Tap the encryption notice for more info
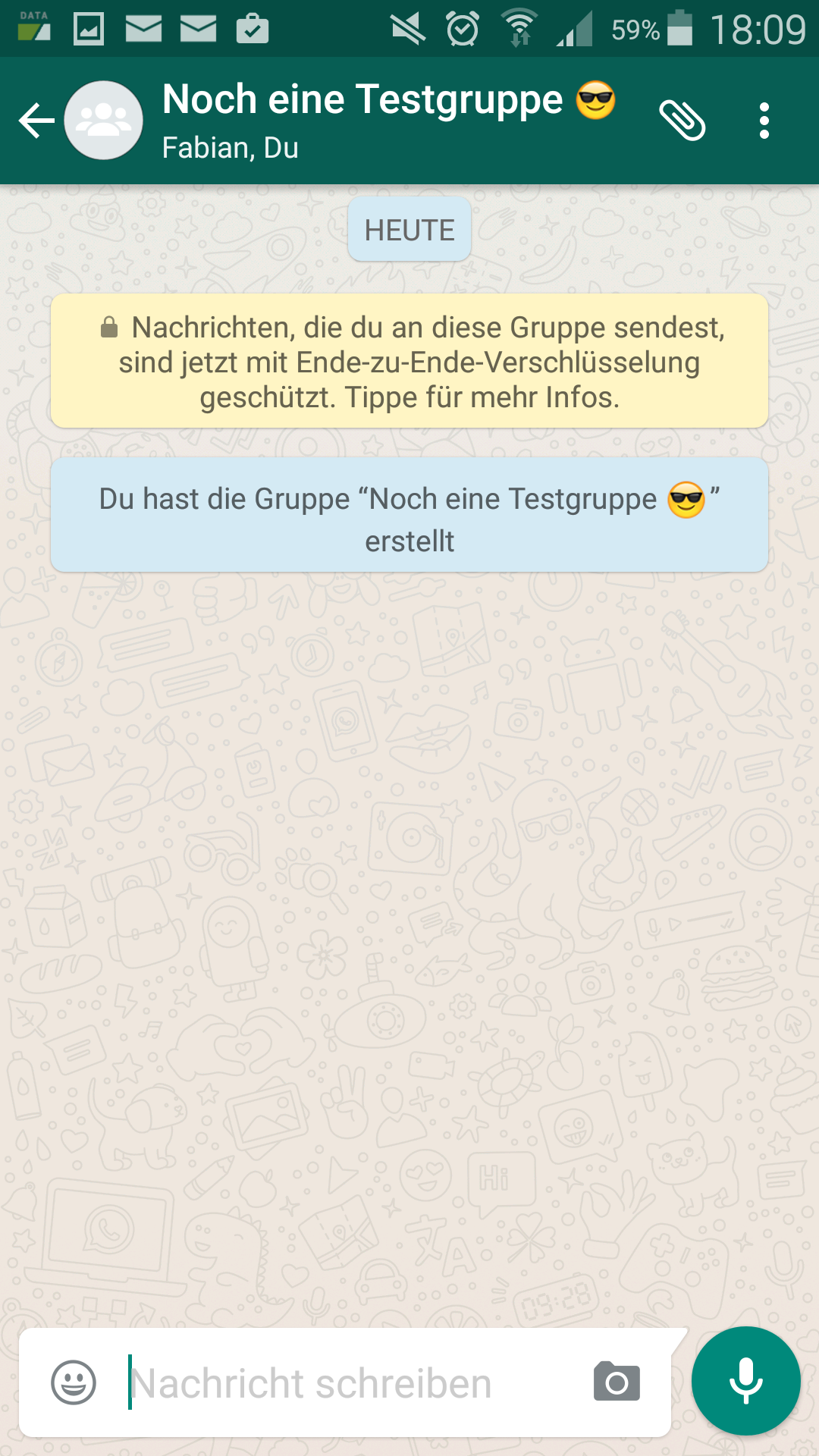Image resolution: width=819 pixels, height=1456 pixels. click(409, 362)
